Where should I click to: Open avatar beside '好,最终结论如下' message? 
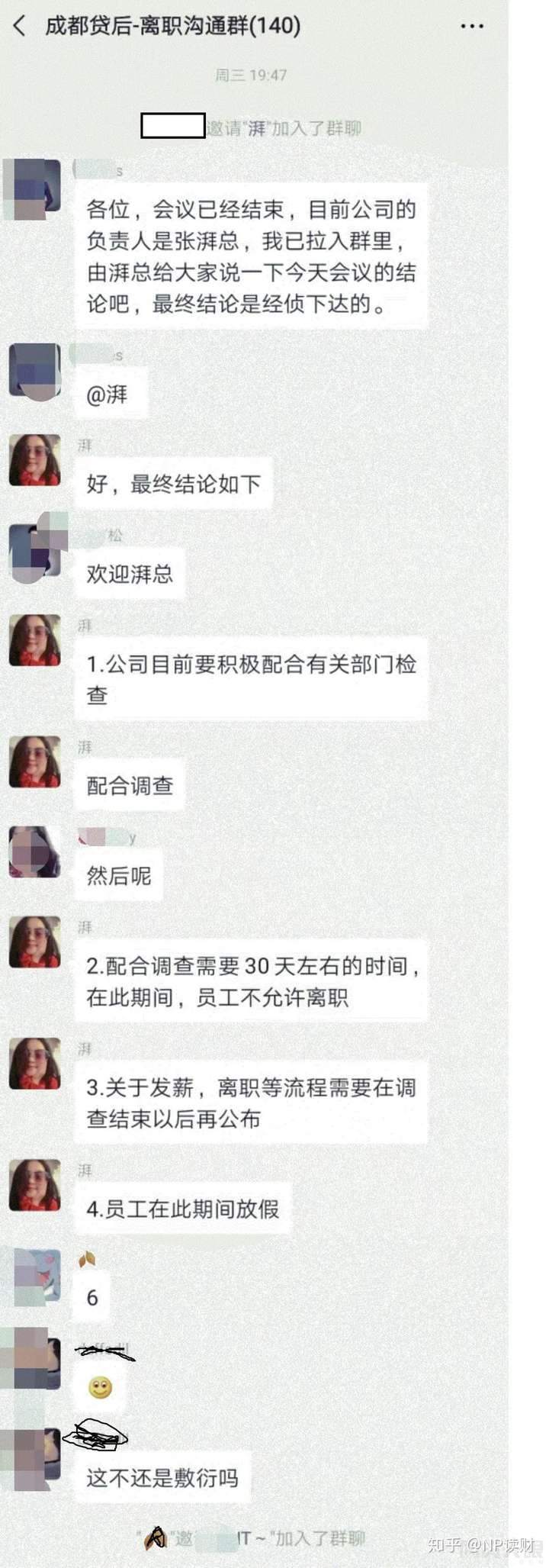point(35,460)
